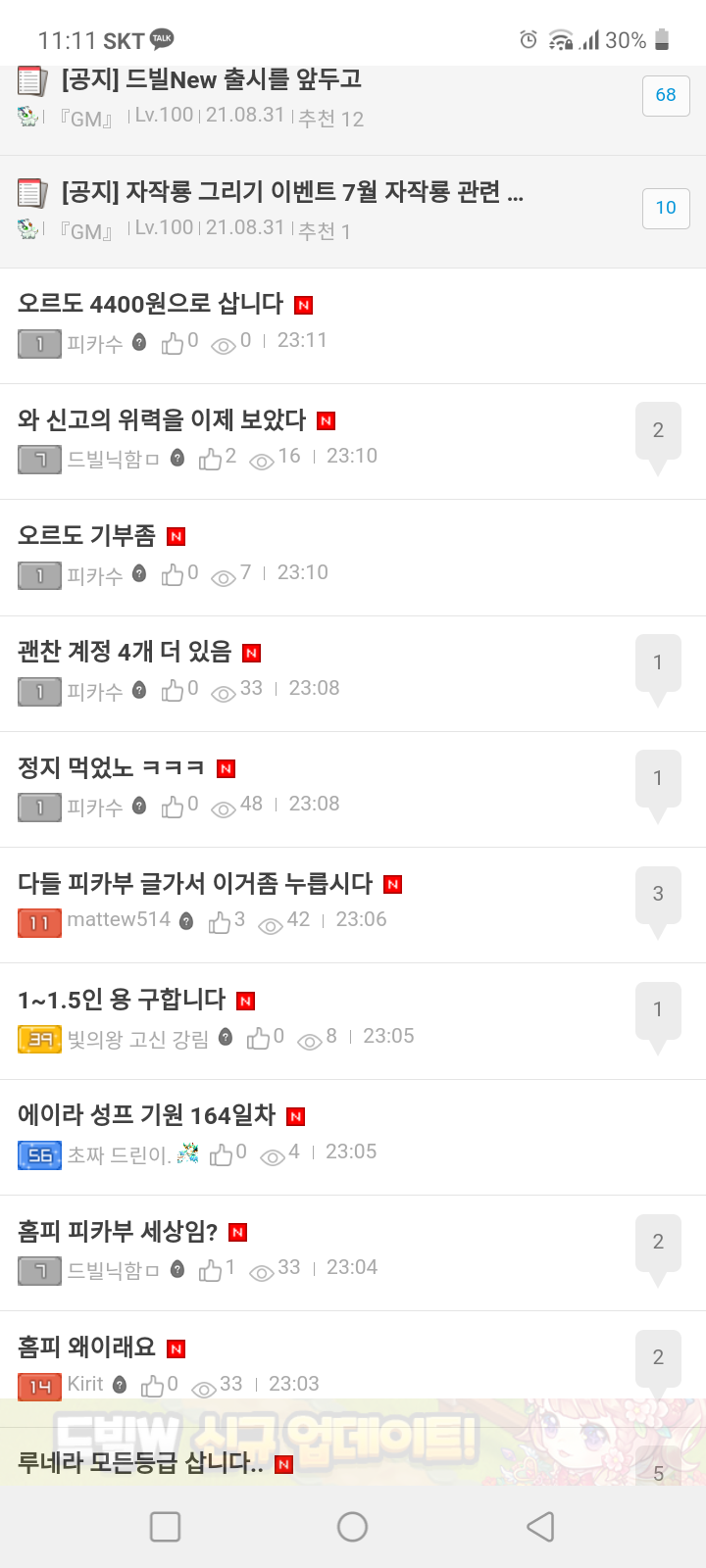Screen dimensions: 706x1568
Task: Open post 다들 피카부 글가서 이거좀 누릅시다
Action: tap(195, 883)
